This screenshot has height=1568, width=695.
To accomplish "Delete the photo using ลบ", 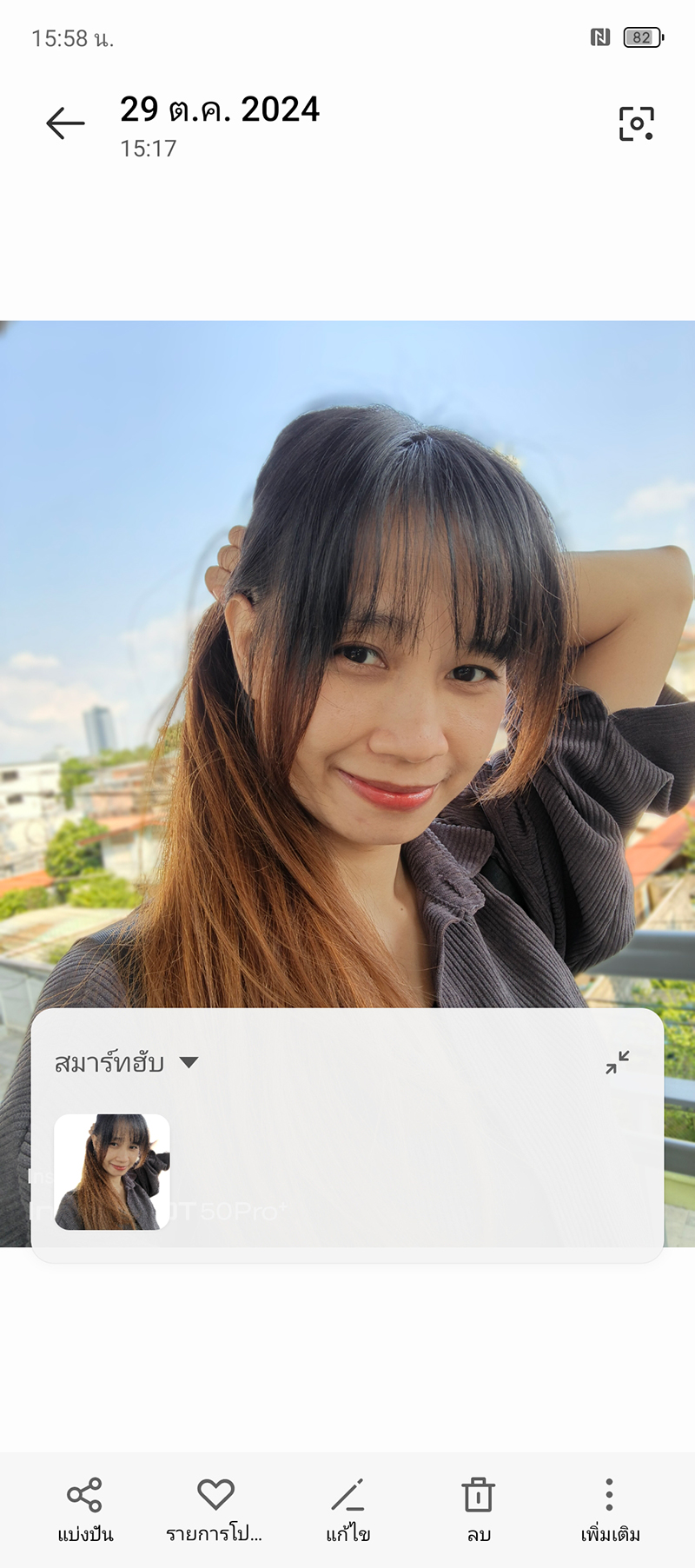I will pos(478,1509).
